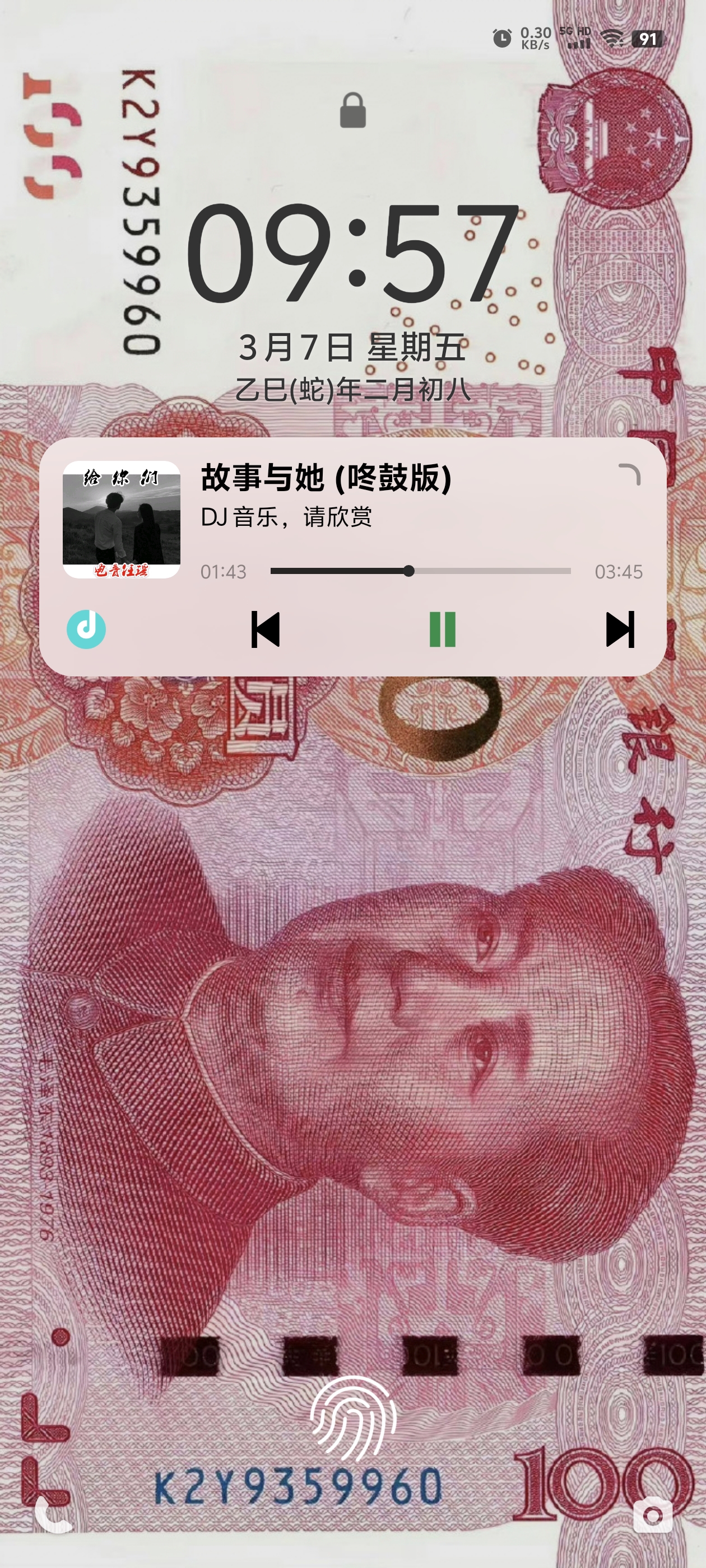Tap the song progress bar
The width and height of the screenshot is (706, 1568).
coord(420,571)
